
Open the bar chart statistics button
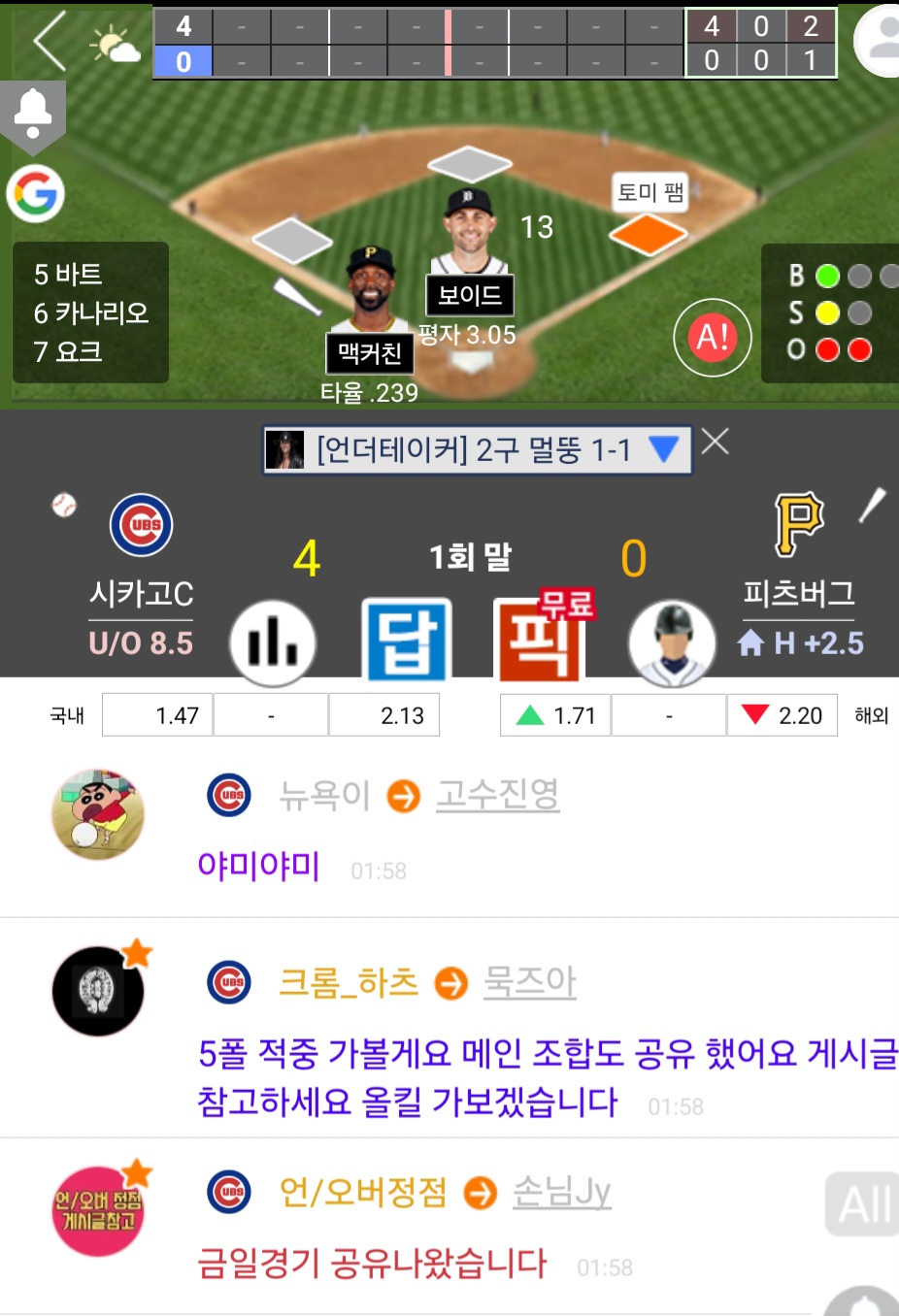(273, 642)
